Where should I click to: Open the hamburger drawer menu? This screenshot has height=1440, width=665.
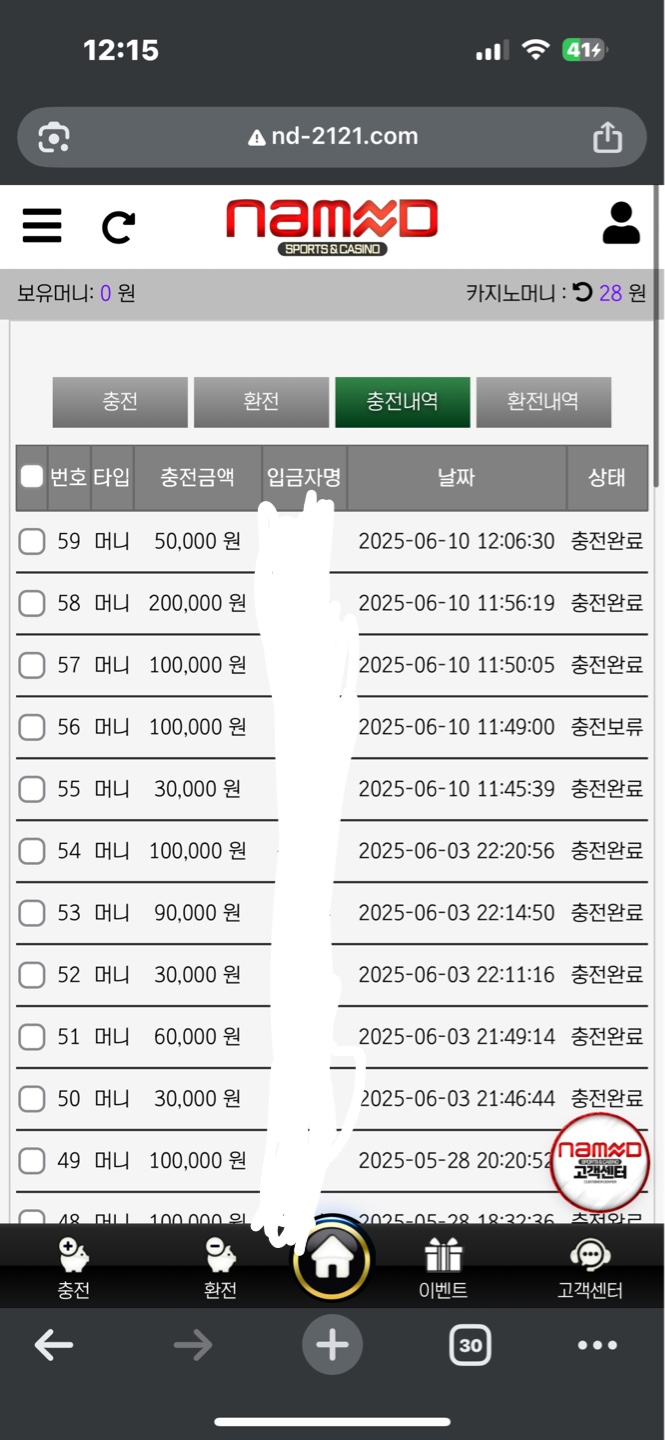[x=42, y=225]
